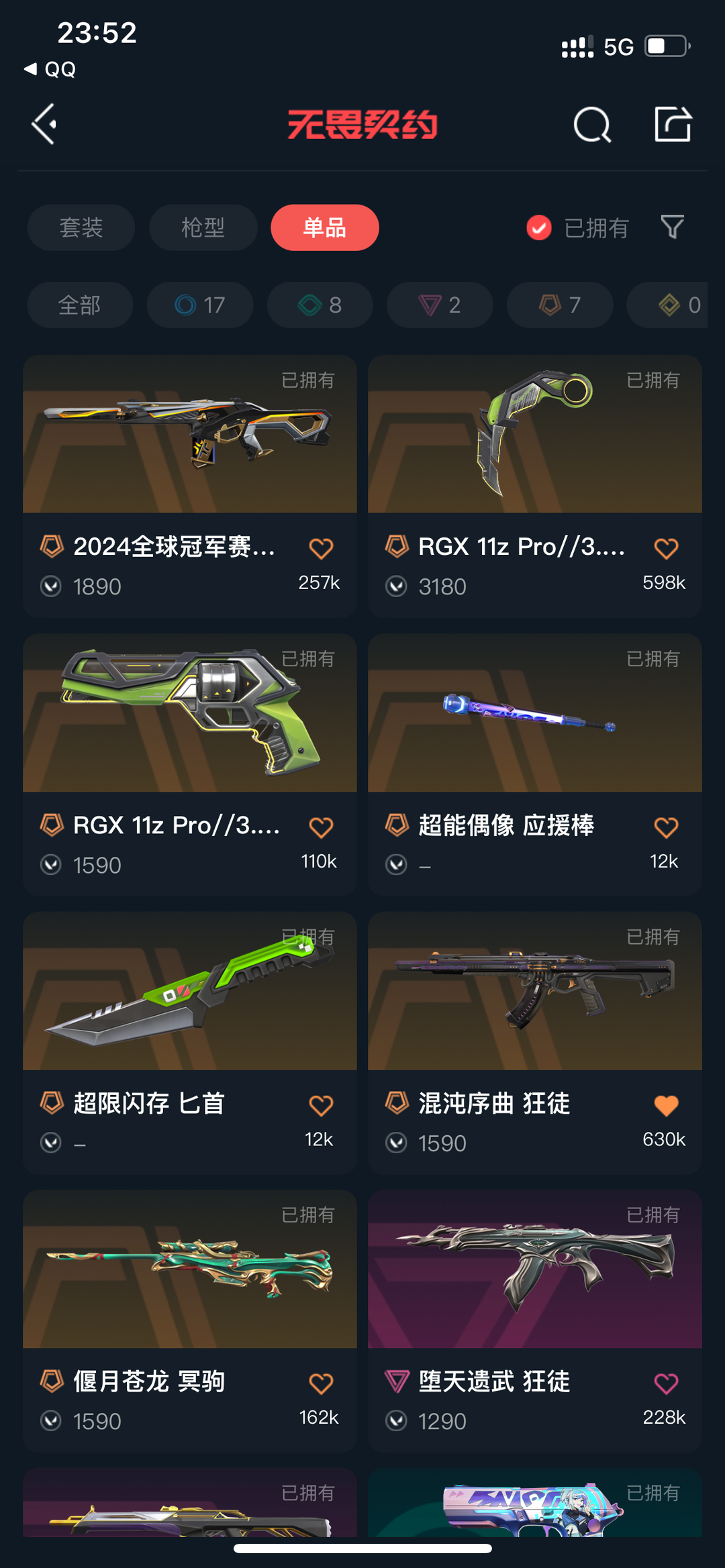Open the funnel filter icon

672,227
